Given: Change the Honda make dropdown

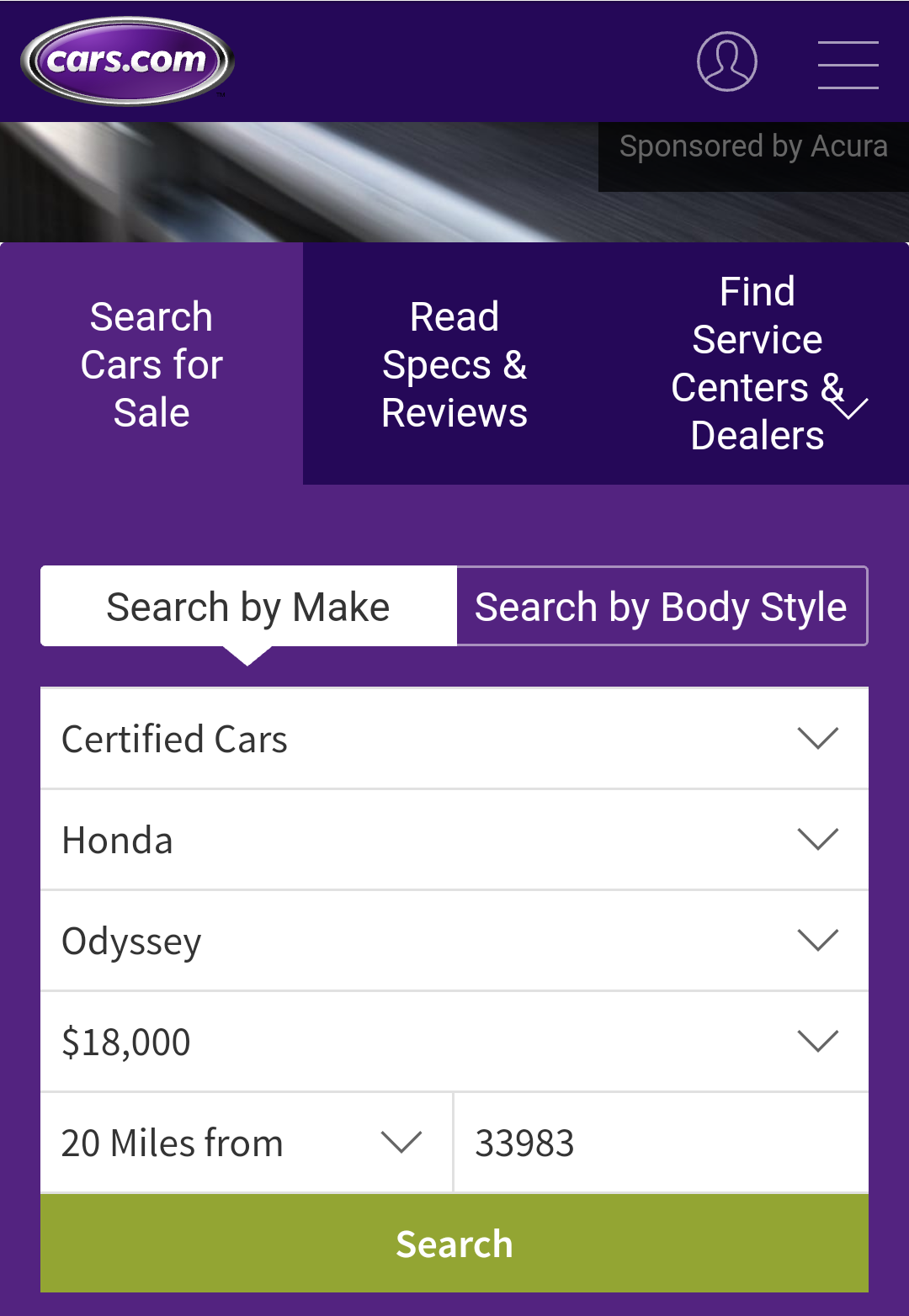Looking at the screenshot, I should point(454,840).
